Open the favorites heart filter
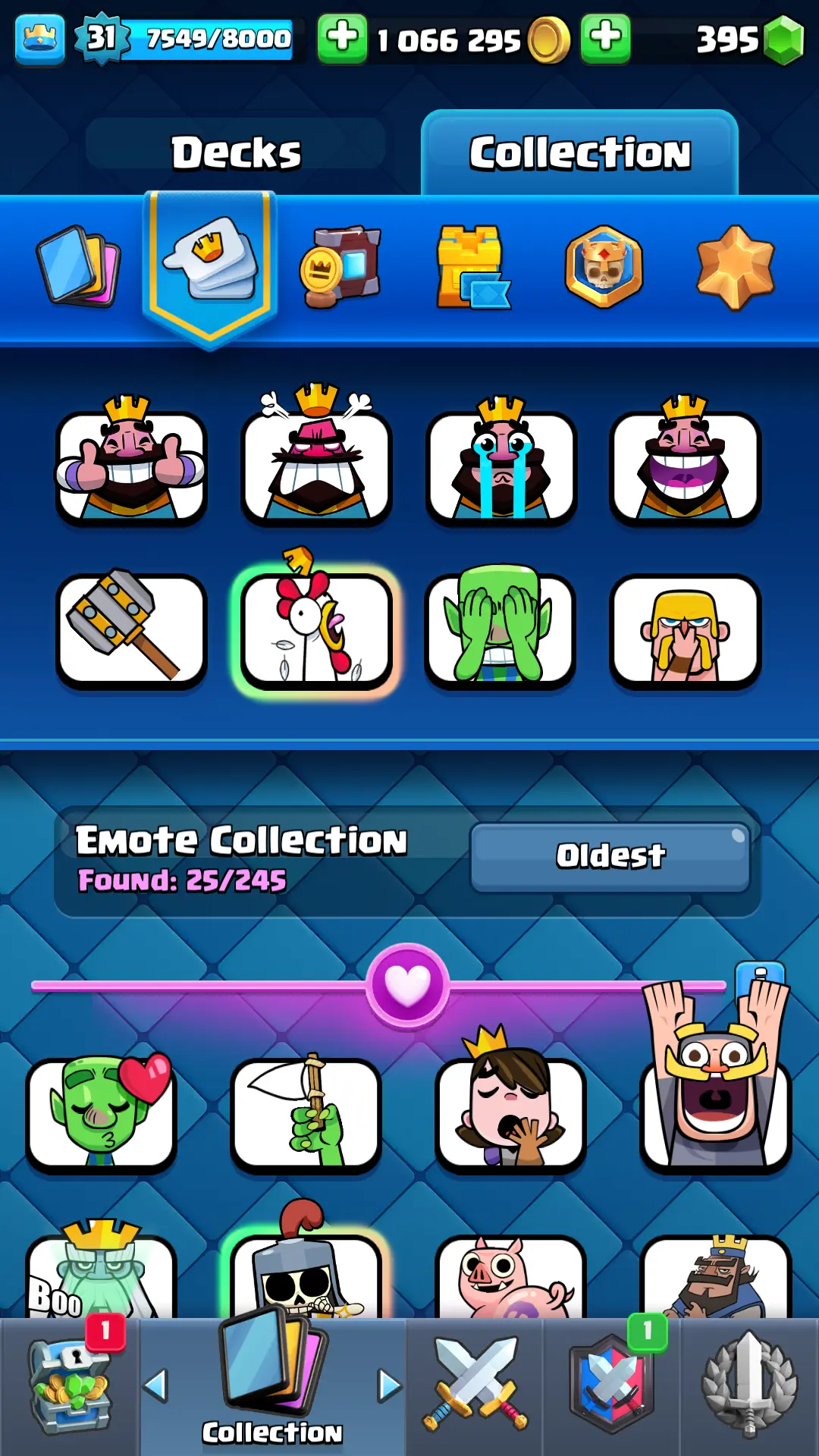Screen dimensions: 819x1456 (x=408, y=986)
